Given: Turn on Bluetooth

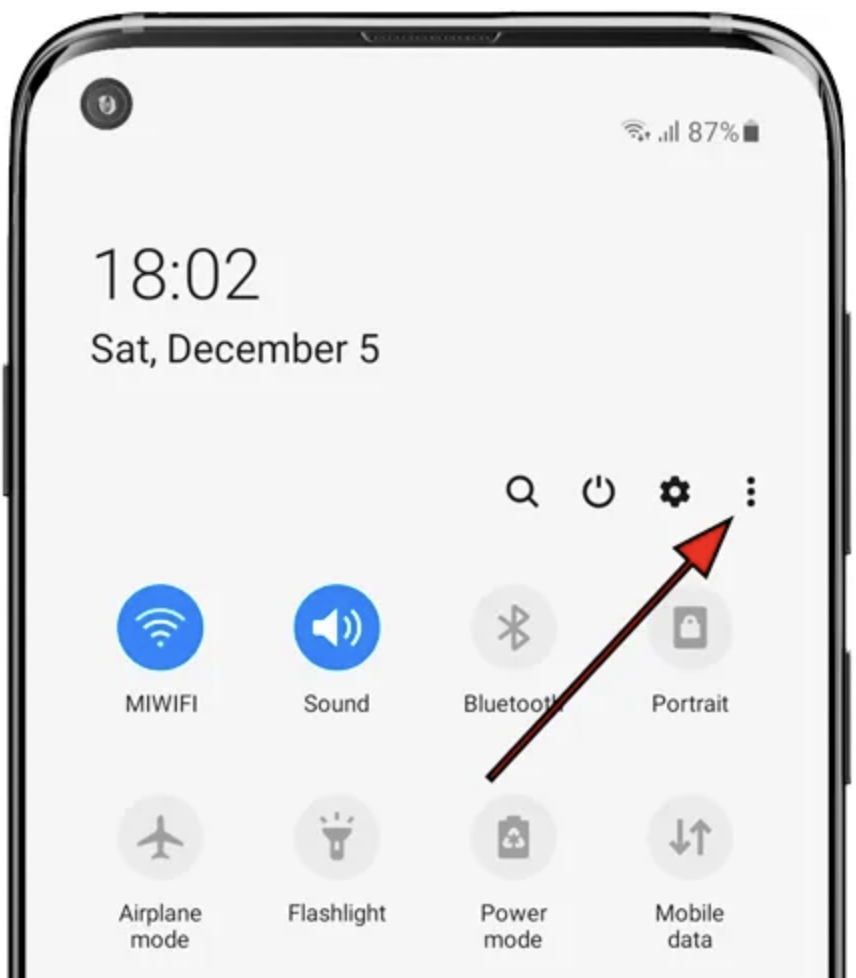Looking at the screenshot, I should (513, 628).
